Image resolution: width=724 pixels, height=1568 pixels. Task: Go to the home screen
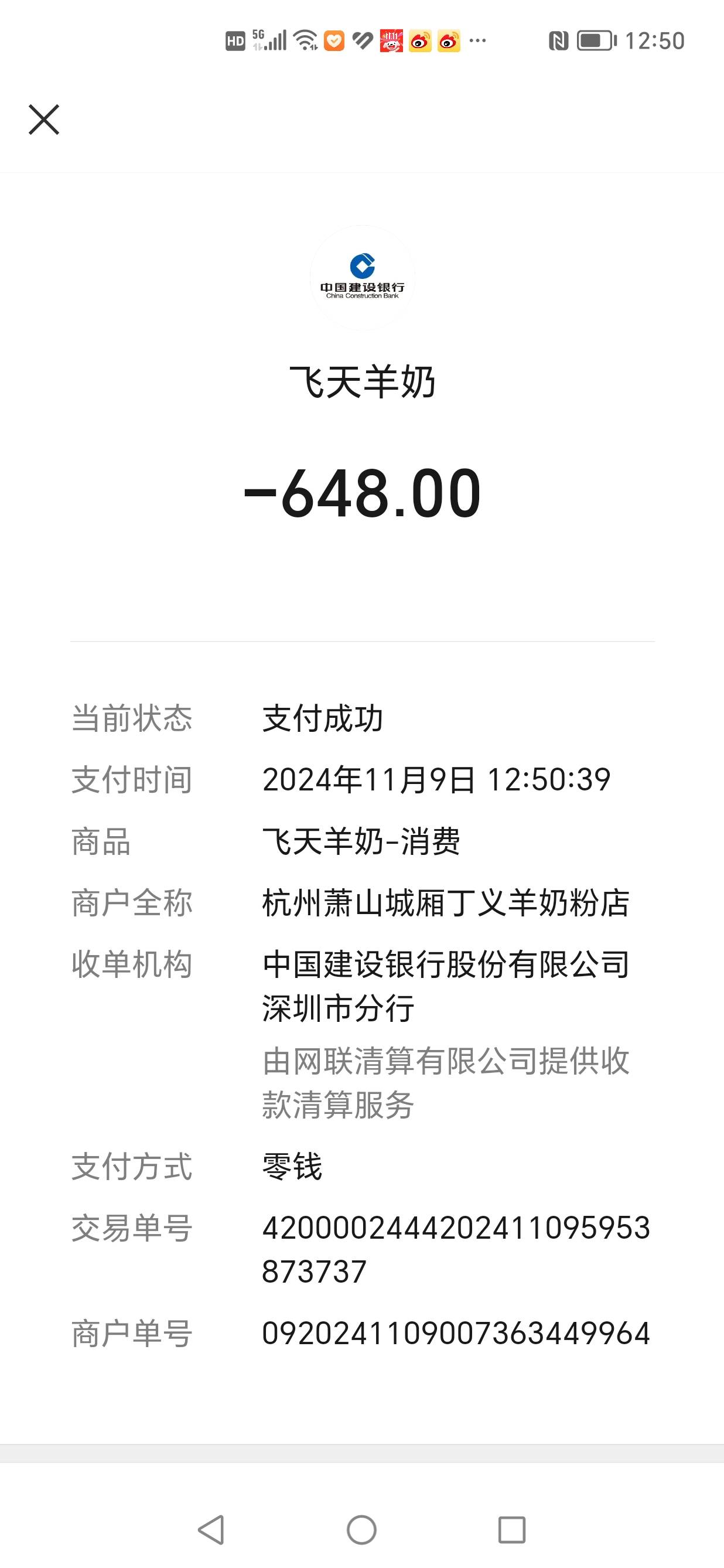click(362, 1529)
